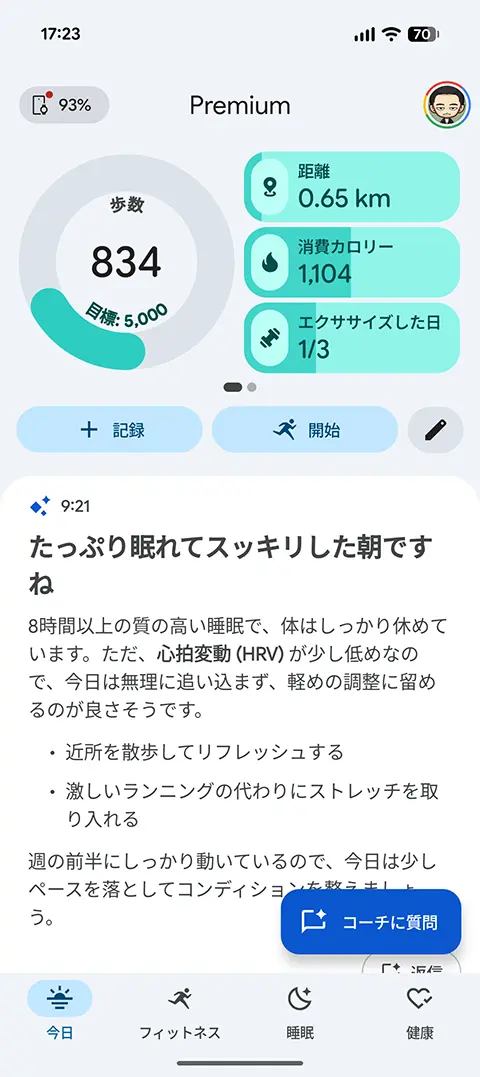Image resolution: width=480 pixels, height=1077 pixels.
Task: Ask the coach via コーチに質問
Action: (371, 922)
